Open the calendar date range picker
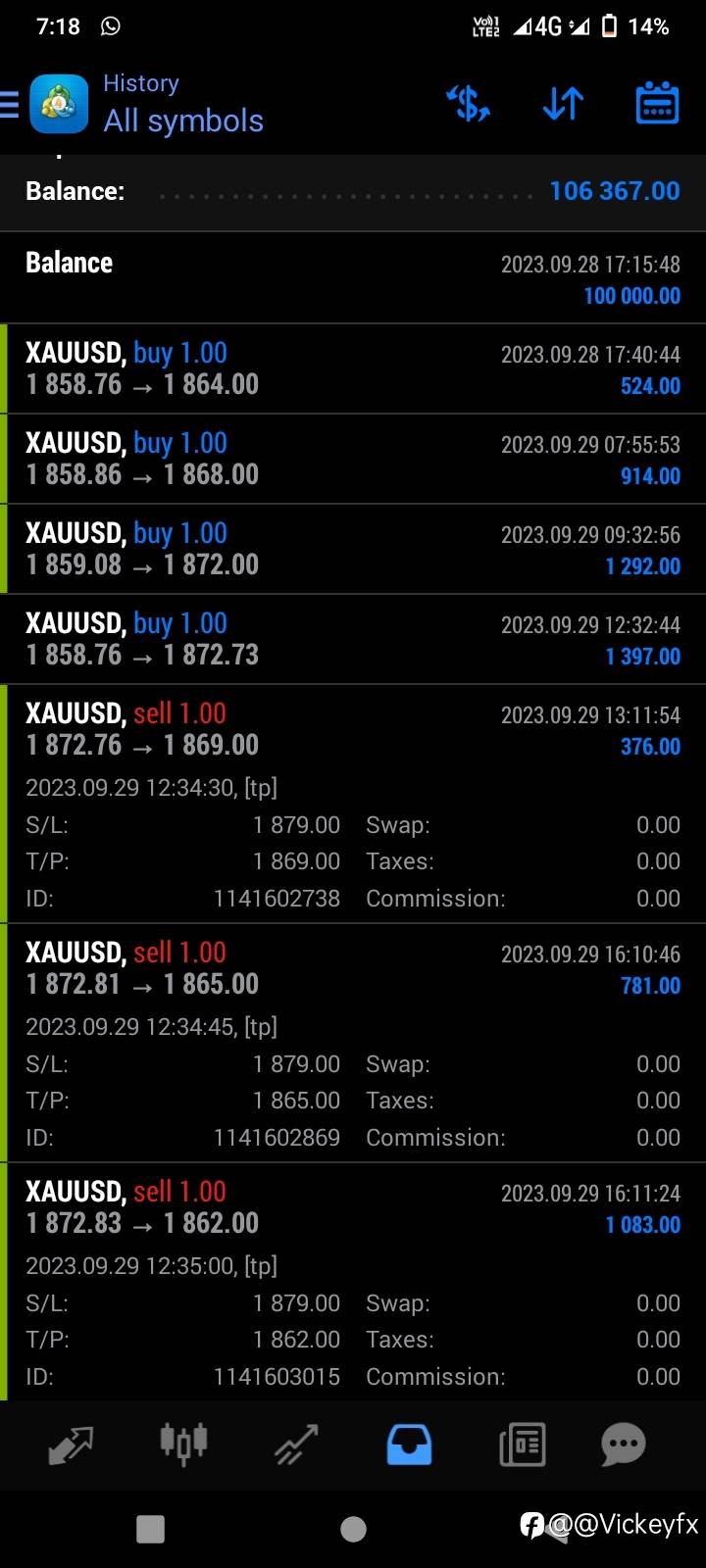Viewport: 706px width, 1568px height. [x=657, y=103]
